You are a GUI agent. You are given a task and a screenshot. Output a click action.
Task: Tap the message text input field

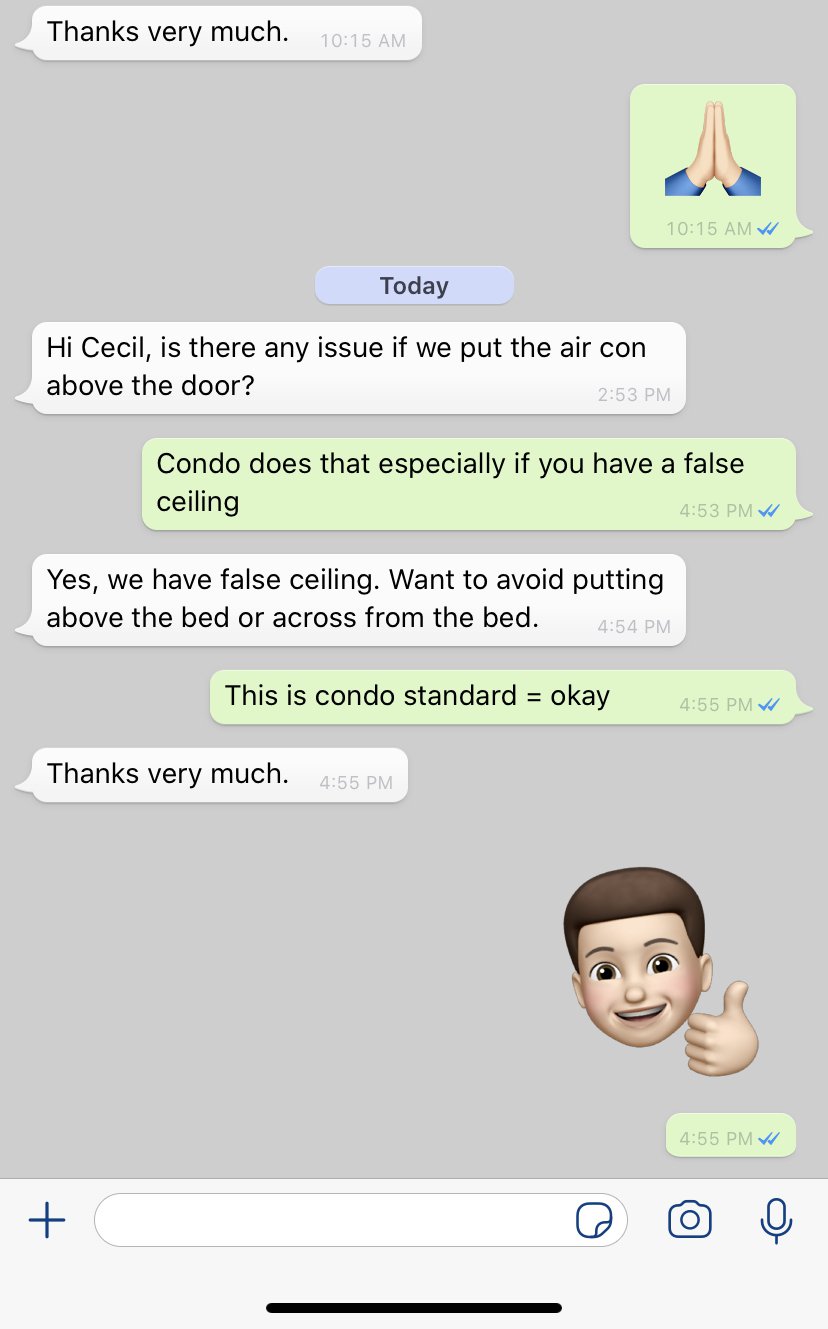pos(330,1220)
